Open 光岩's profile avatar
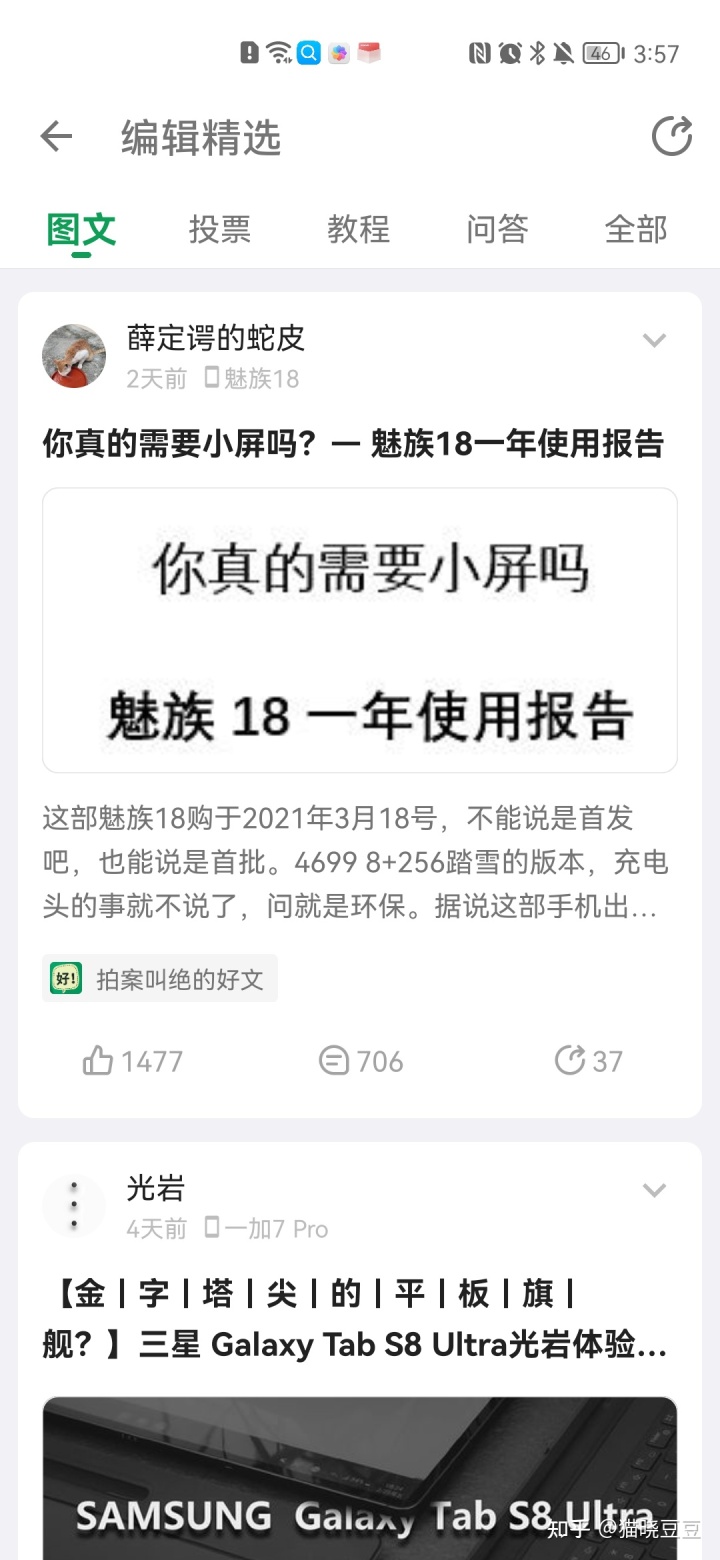The height and width of the screenshot is (1560, 720). (x=74, y=1206)
